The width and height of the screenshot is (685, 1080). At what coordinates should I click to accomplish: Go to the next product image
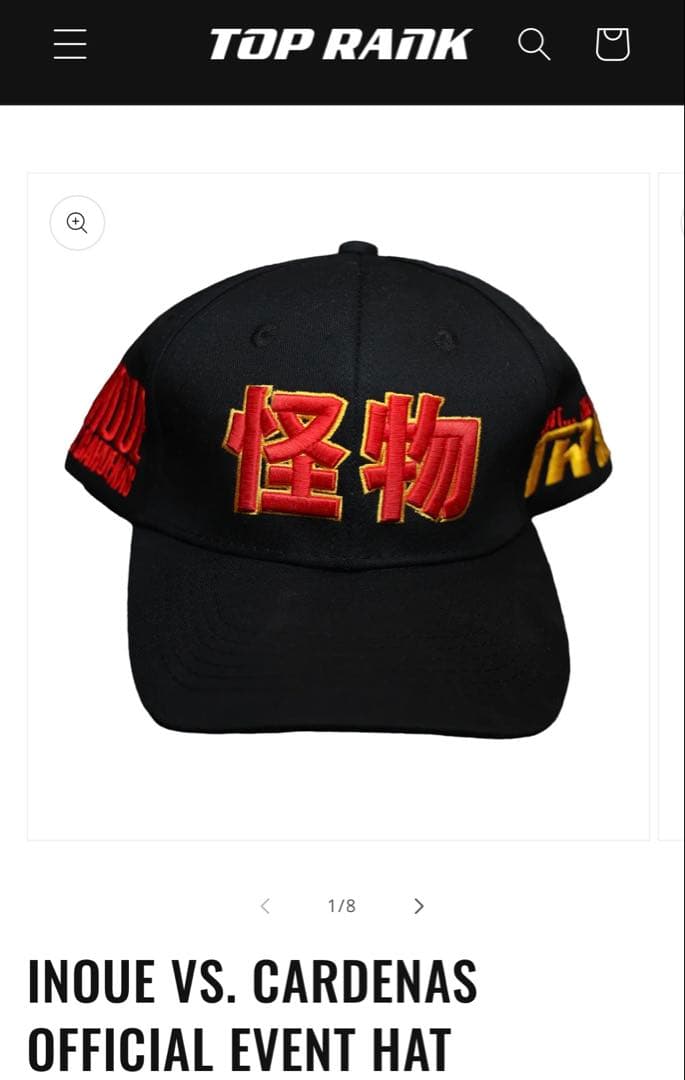click(419, 906)
